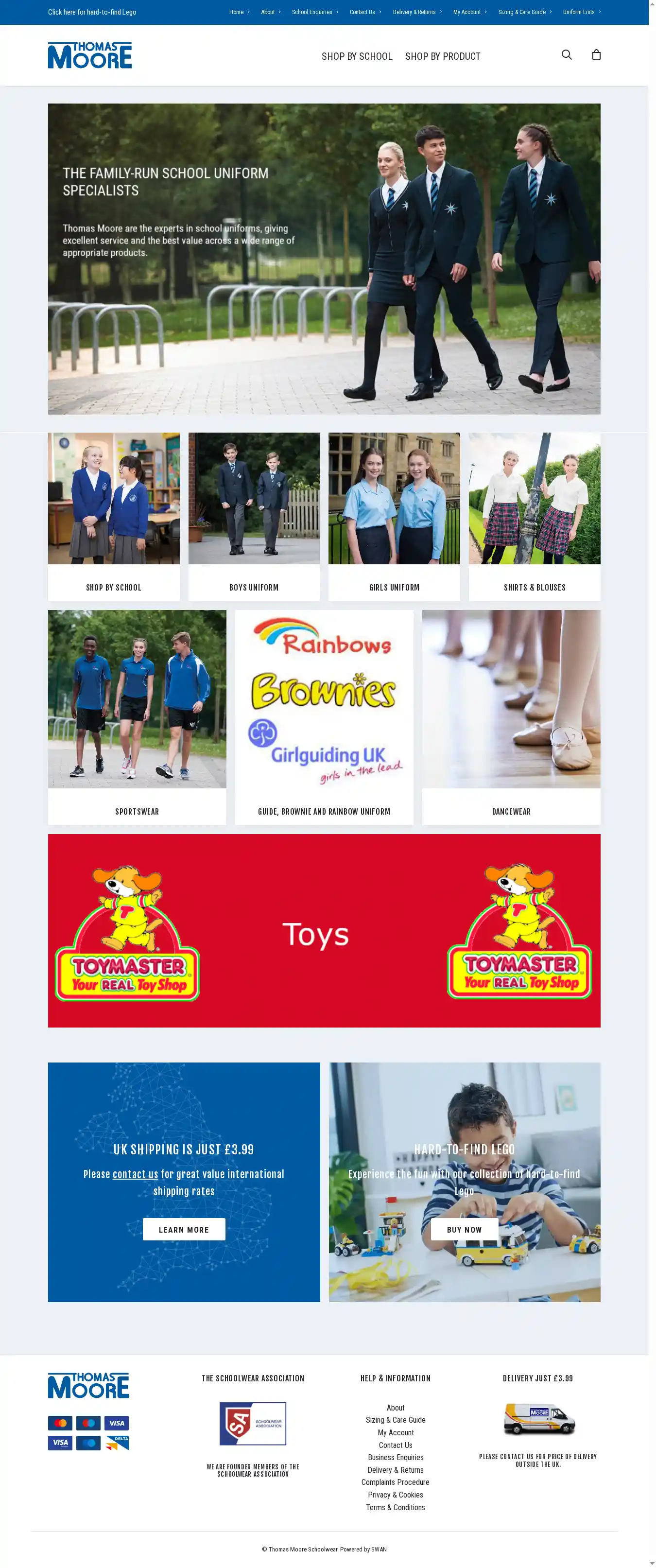
Task: Tap the Learn More shipping button
Action: 184,1229
